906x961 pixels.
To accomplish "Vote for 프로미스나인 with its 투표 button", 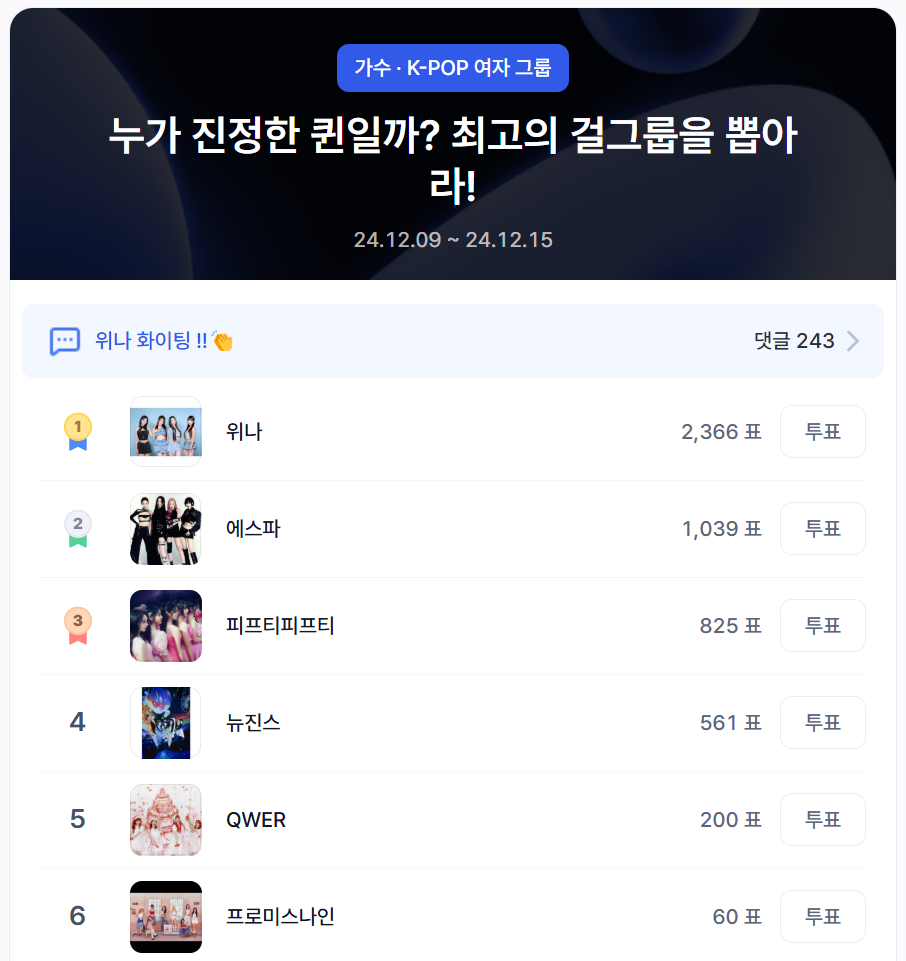I will point(822,917).
